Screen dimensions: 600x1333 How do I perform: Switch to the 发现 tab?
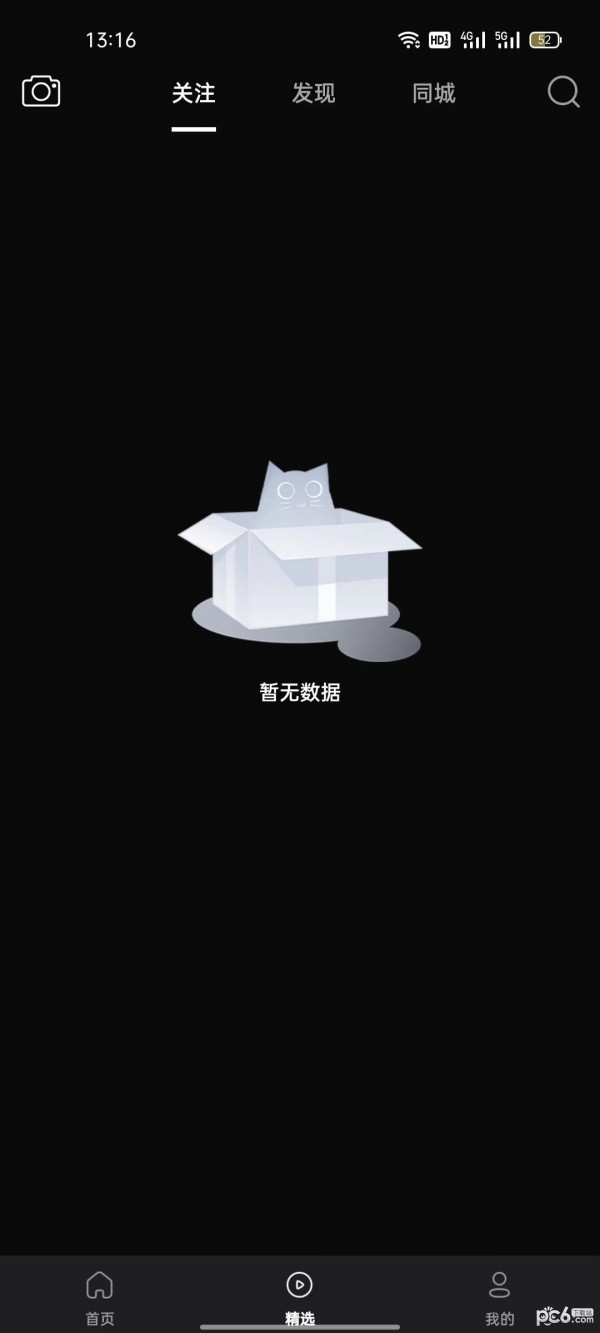click(x=313, y=94)
